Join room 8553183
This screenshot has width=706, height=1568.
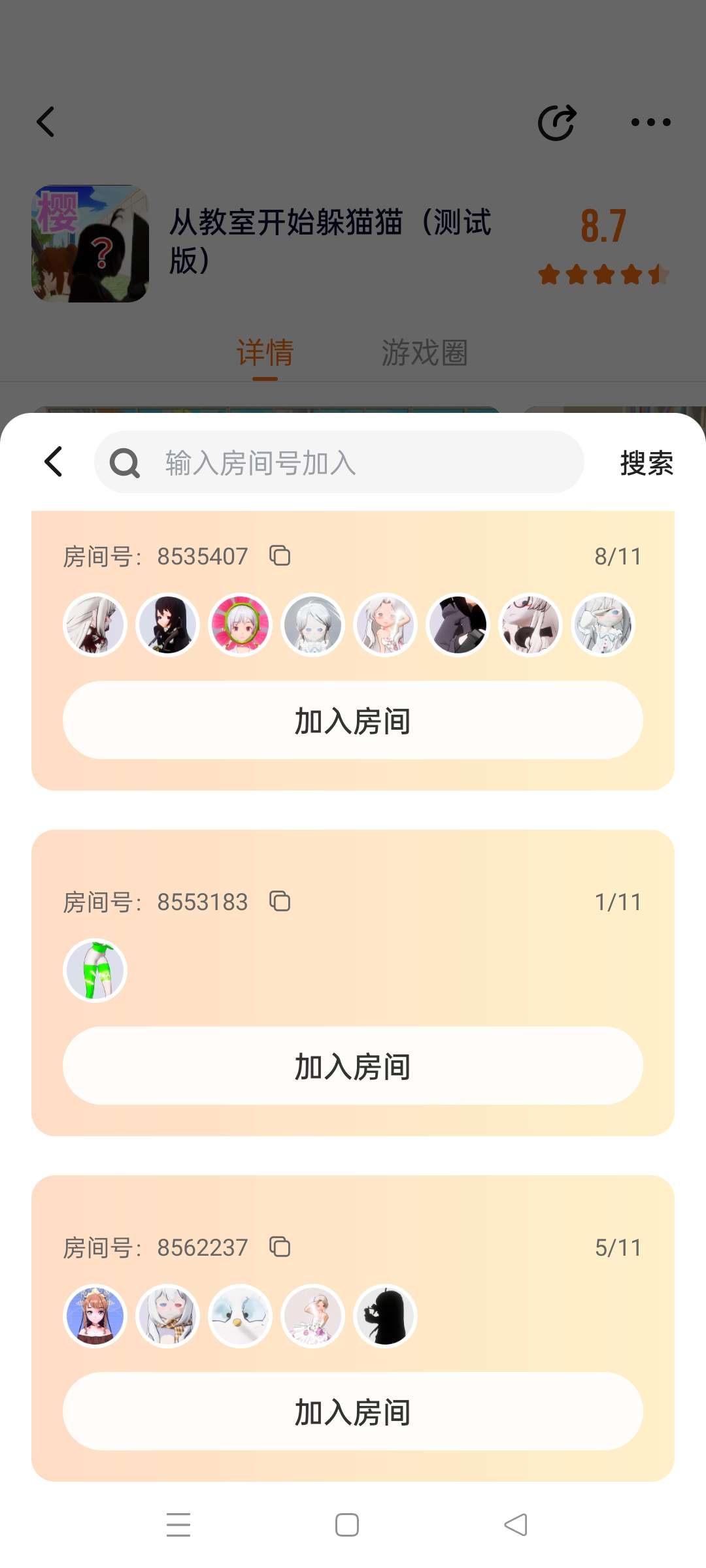point(353,1066)
